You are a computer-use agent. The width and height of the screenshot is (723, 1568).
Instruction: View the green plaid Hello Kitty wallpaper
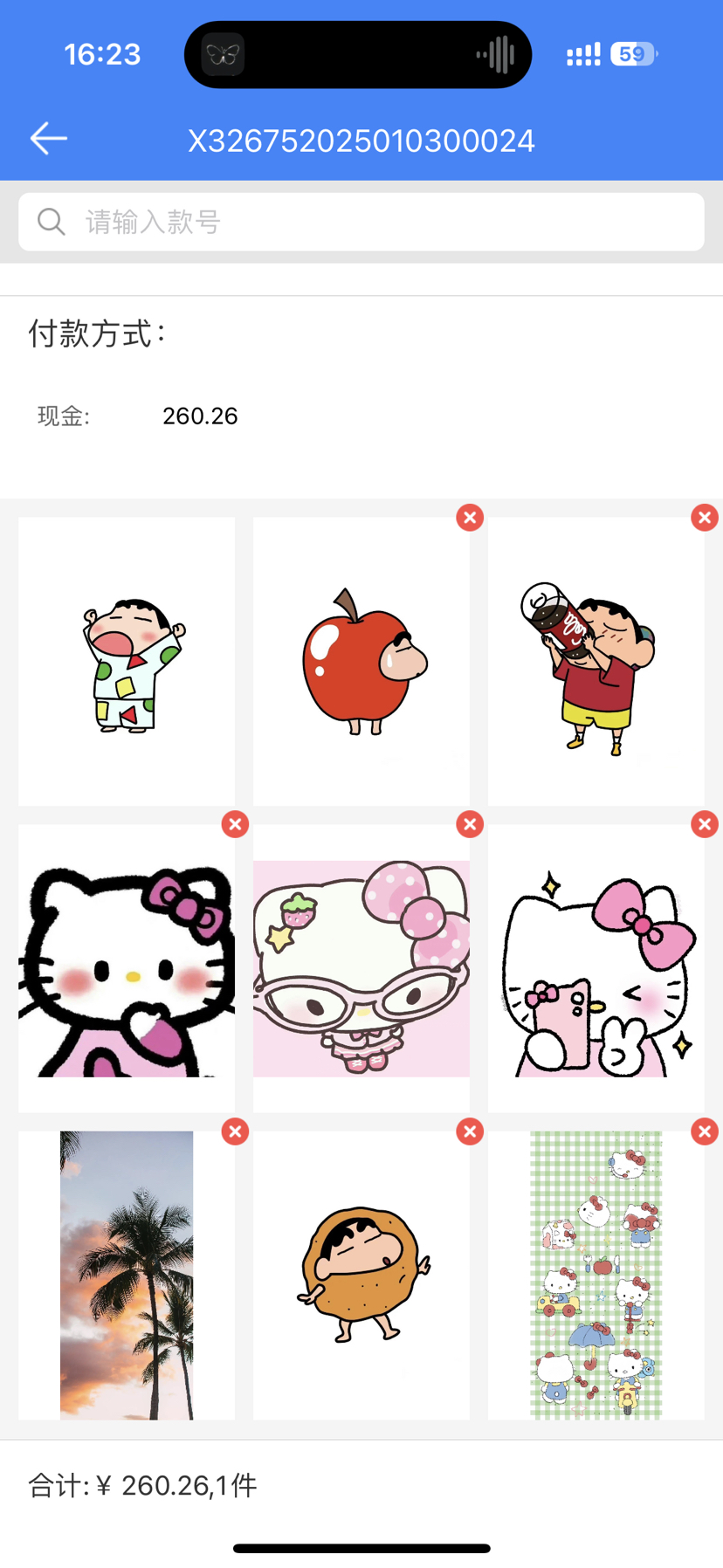click(x=596, y=1275)
